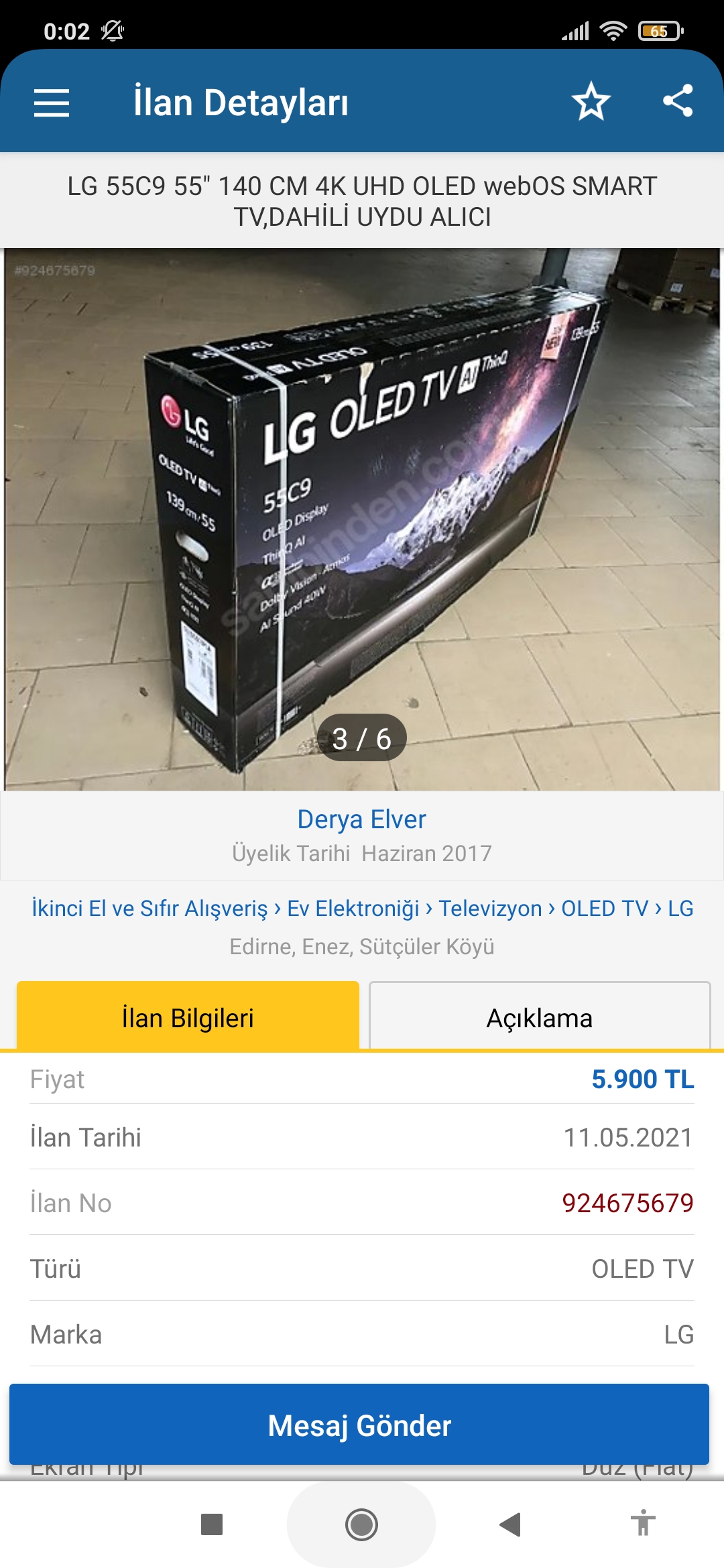Select the İlan Bilgileri tab
The image size is (724, 1568).
coord(188,1018)
